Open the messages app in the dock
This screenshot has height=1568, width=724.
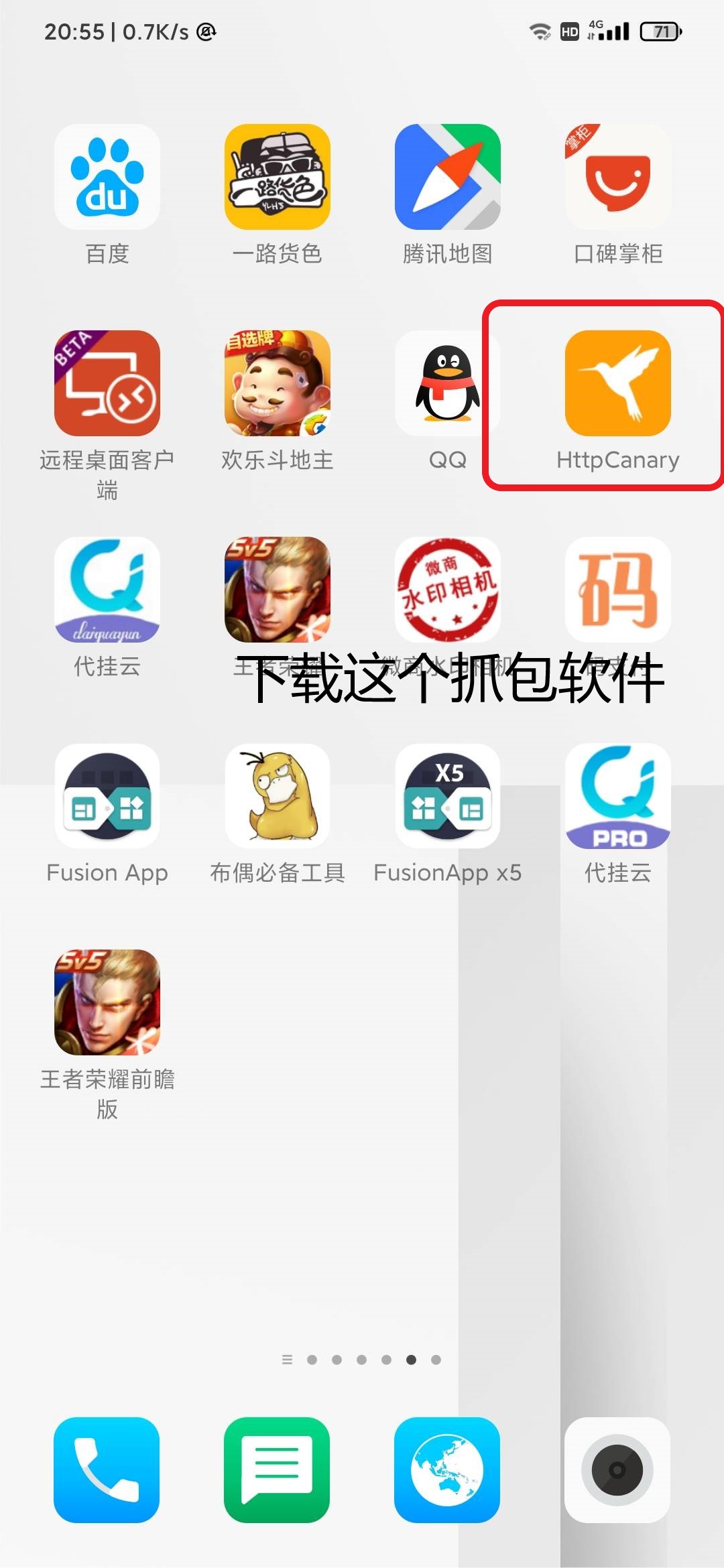(277, 1470)
